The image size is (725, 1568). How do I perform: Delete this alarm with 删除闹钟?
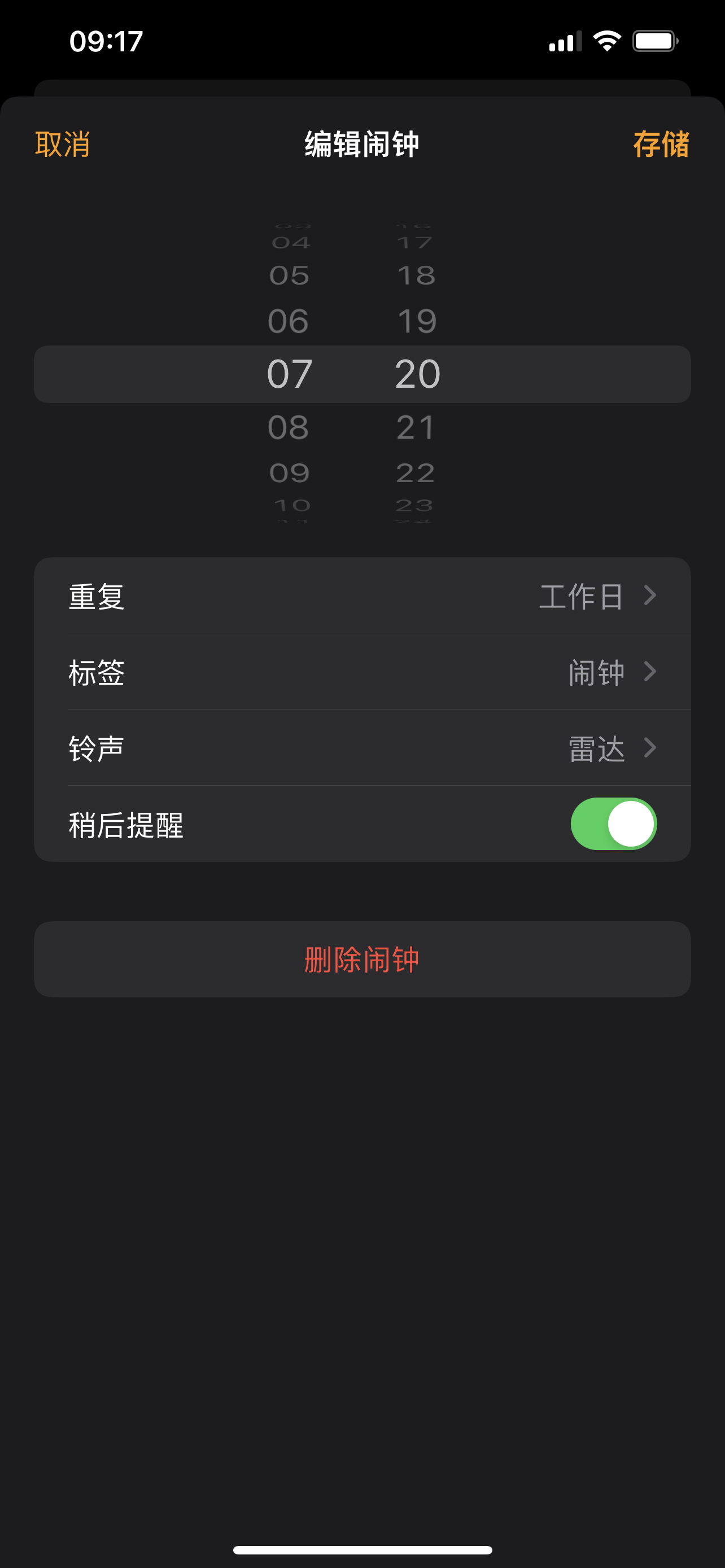(x=362, y=960)
